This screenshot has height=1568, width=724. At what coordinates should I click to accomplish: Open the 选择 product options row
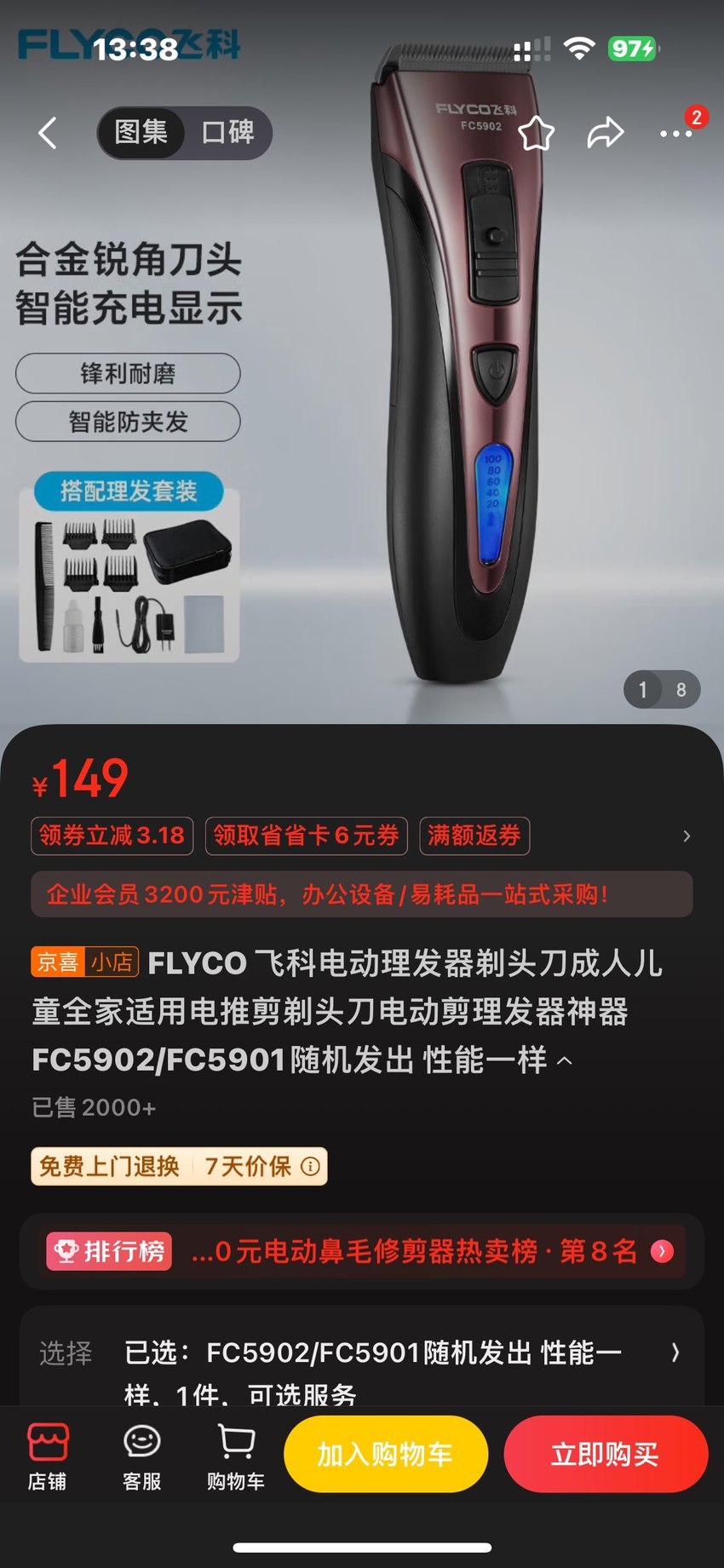tap(362, 1363)
